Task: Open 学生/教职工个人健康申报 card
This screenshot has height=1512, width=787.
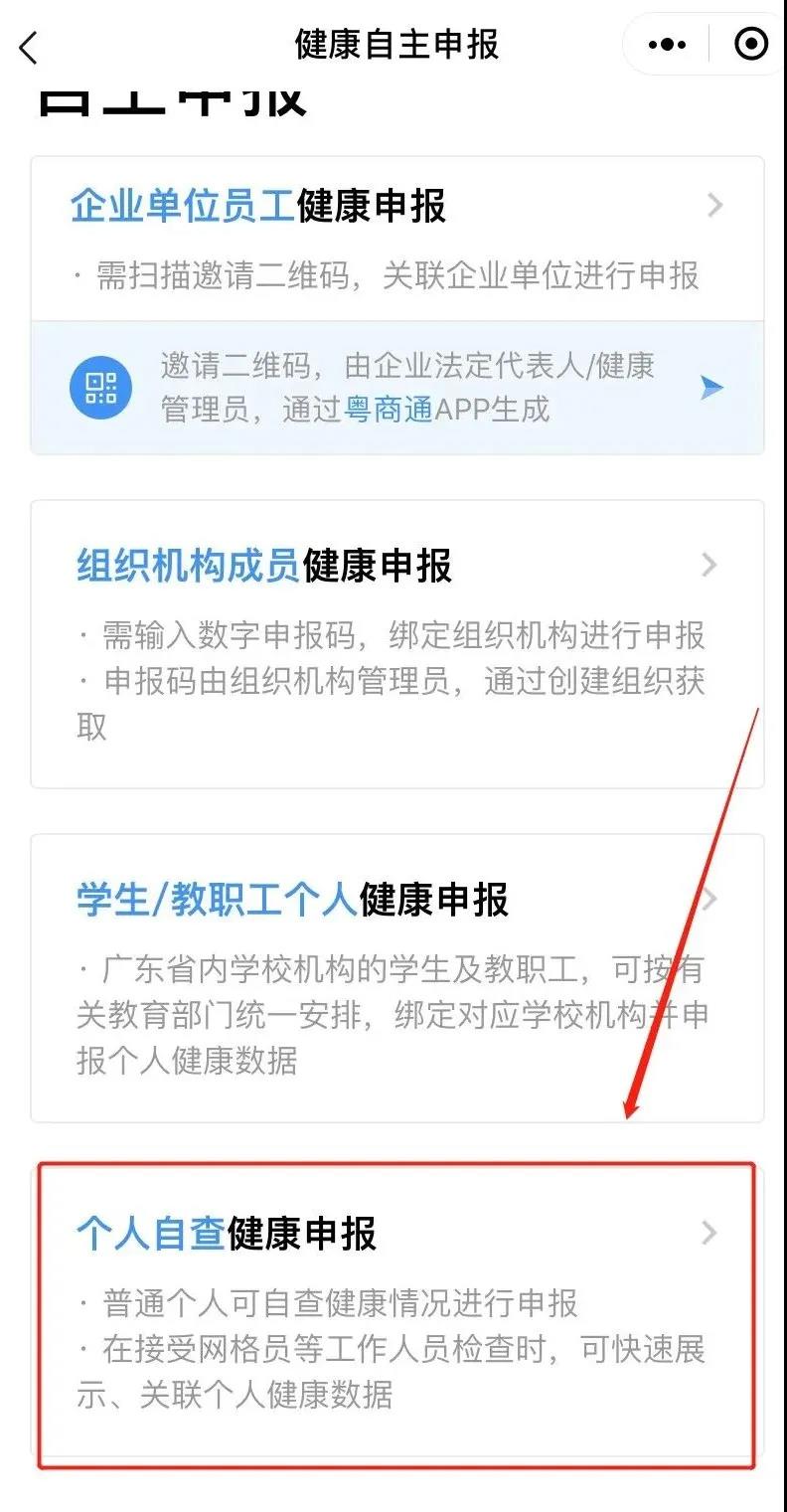Action: click(396, 977)
